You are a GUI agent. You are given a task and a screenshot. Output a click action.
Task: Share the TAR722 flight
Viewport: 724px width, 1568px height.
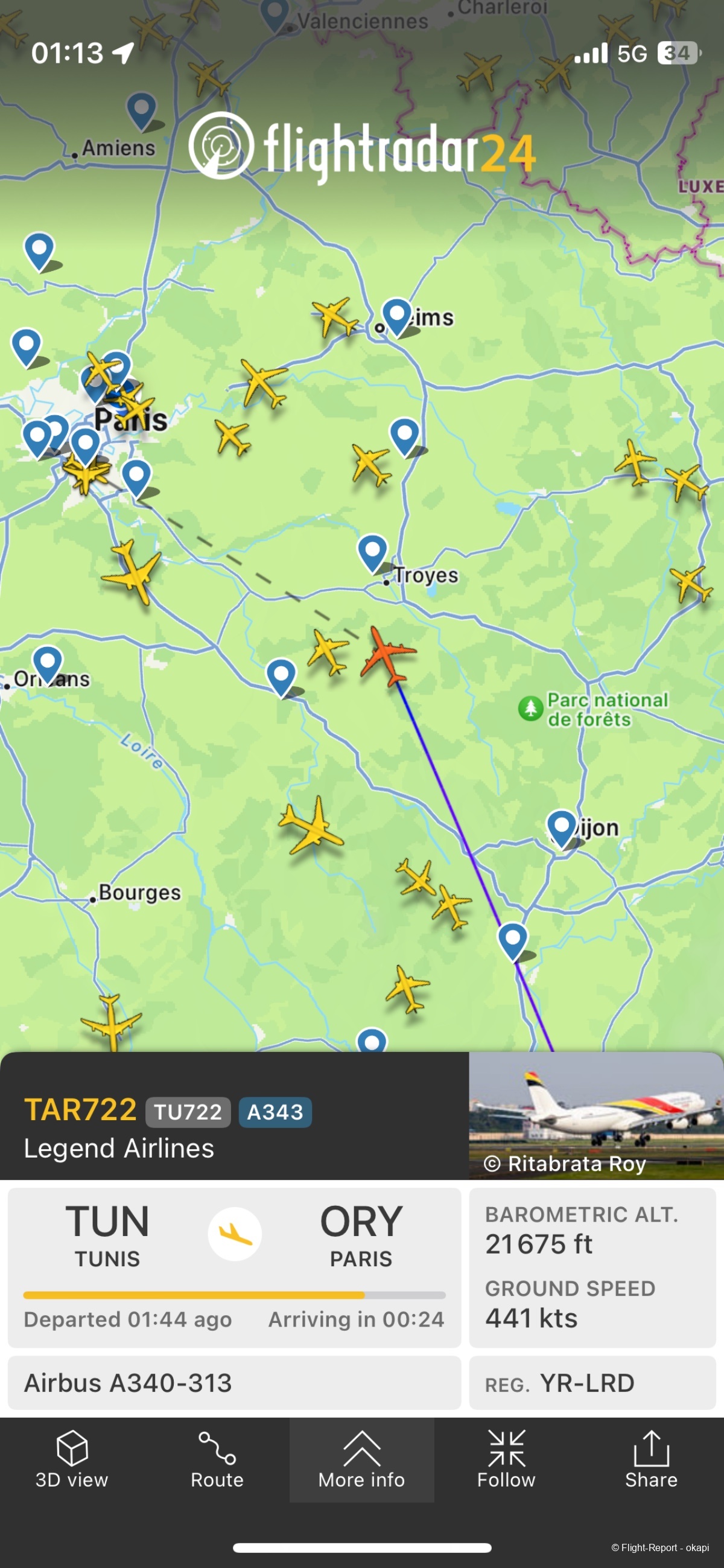651,1459
